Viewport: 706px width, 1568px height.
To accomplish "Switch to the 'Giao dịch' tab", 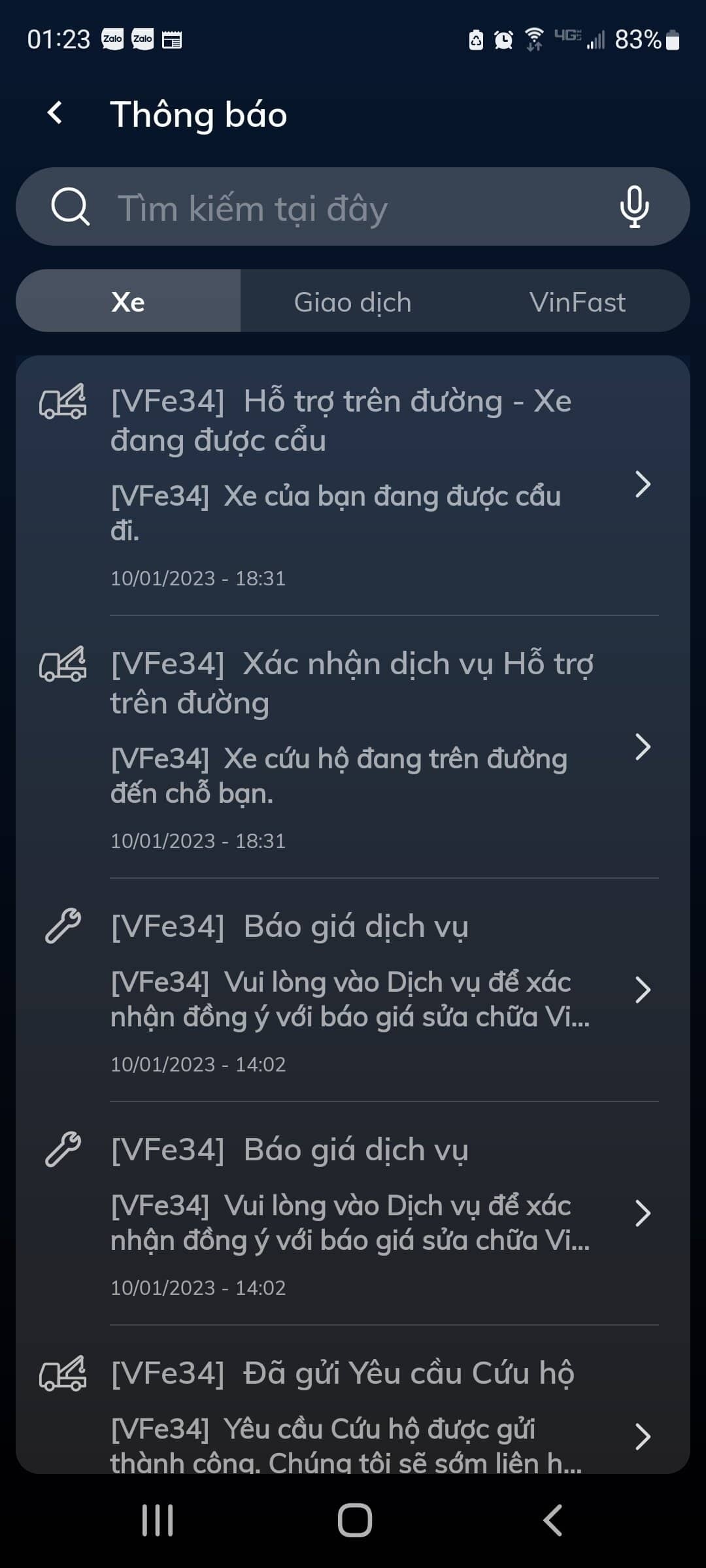I will point(352,301).
